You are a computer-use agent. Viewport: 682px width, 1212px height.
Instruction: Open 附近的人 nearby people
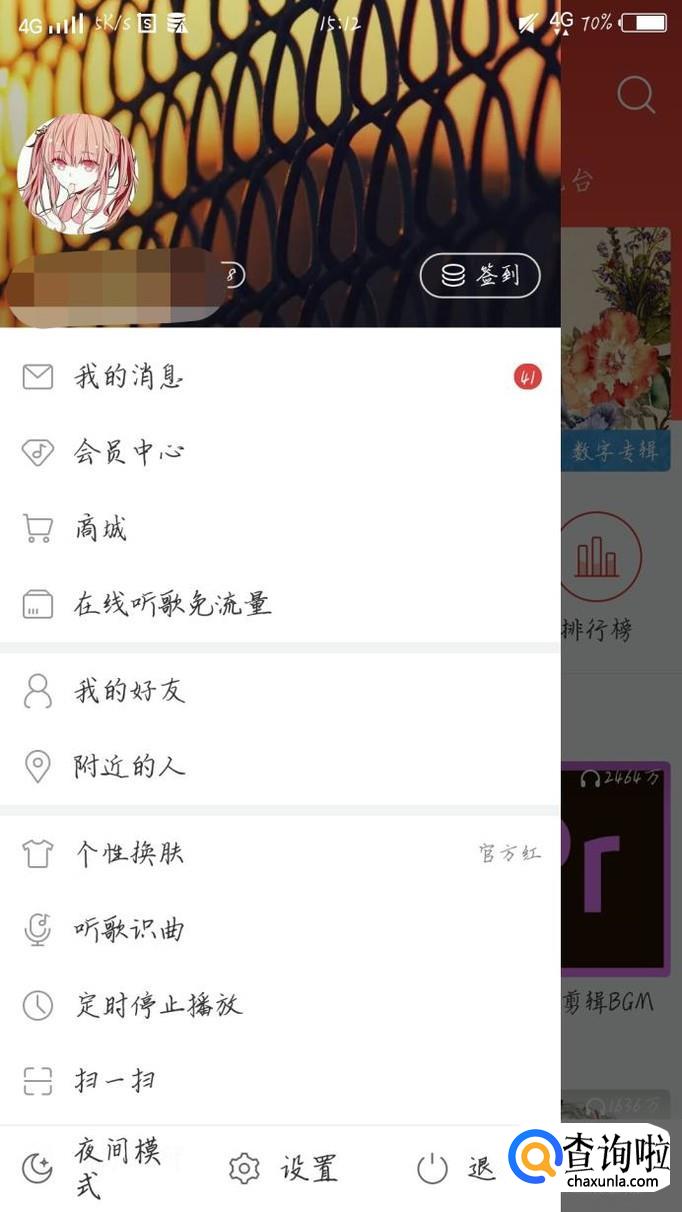click(x=129, y=767)
